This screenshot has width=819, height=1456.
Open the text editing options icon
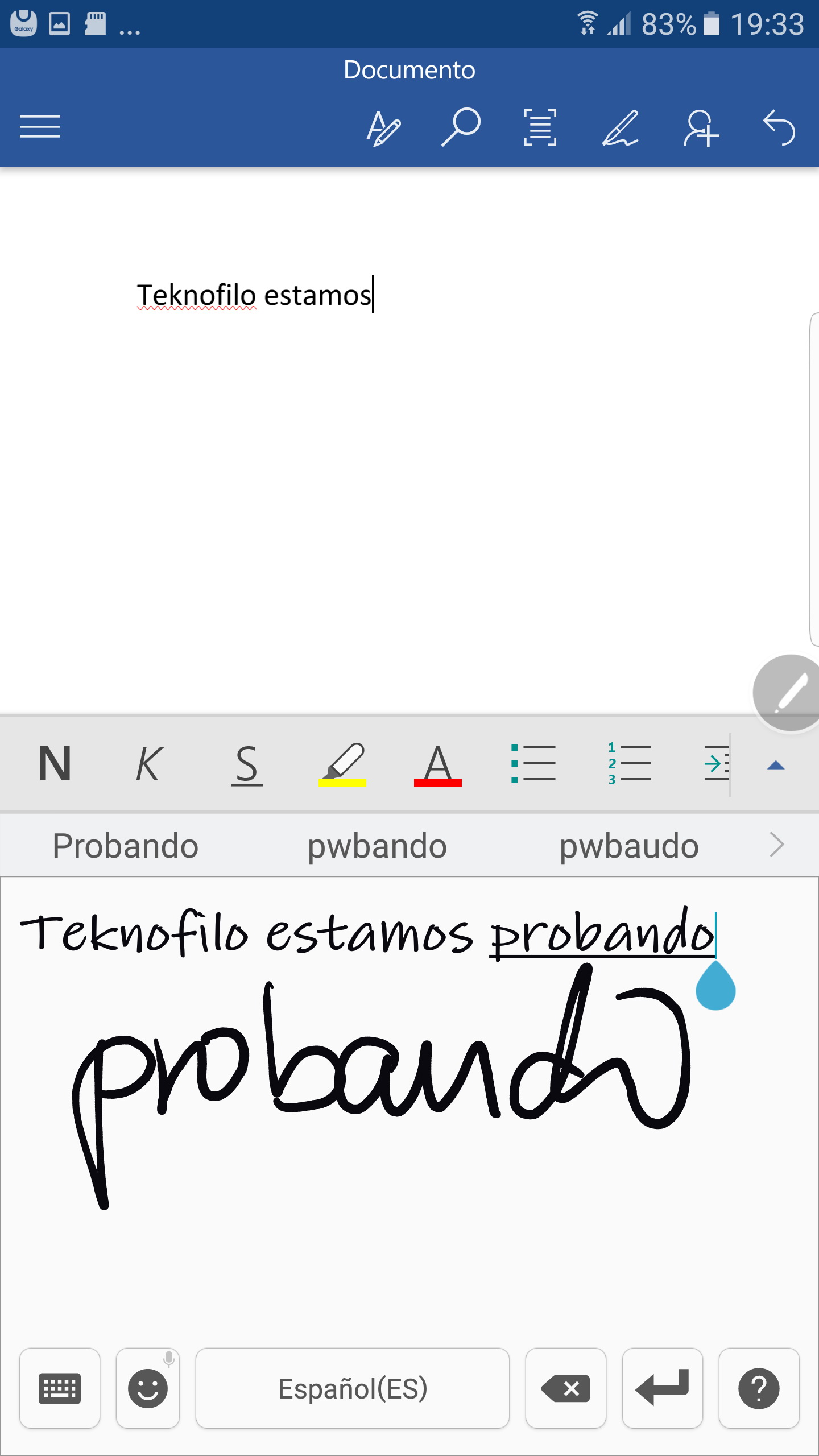(x=383, y=127)
